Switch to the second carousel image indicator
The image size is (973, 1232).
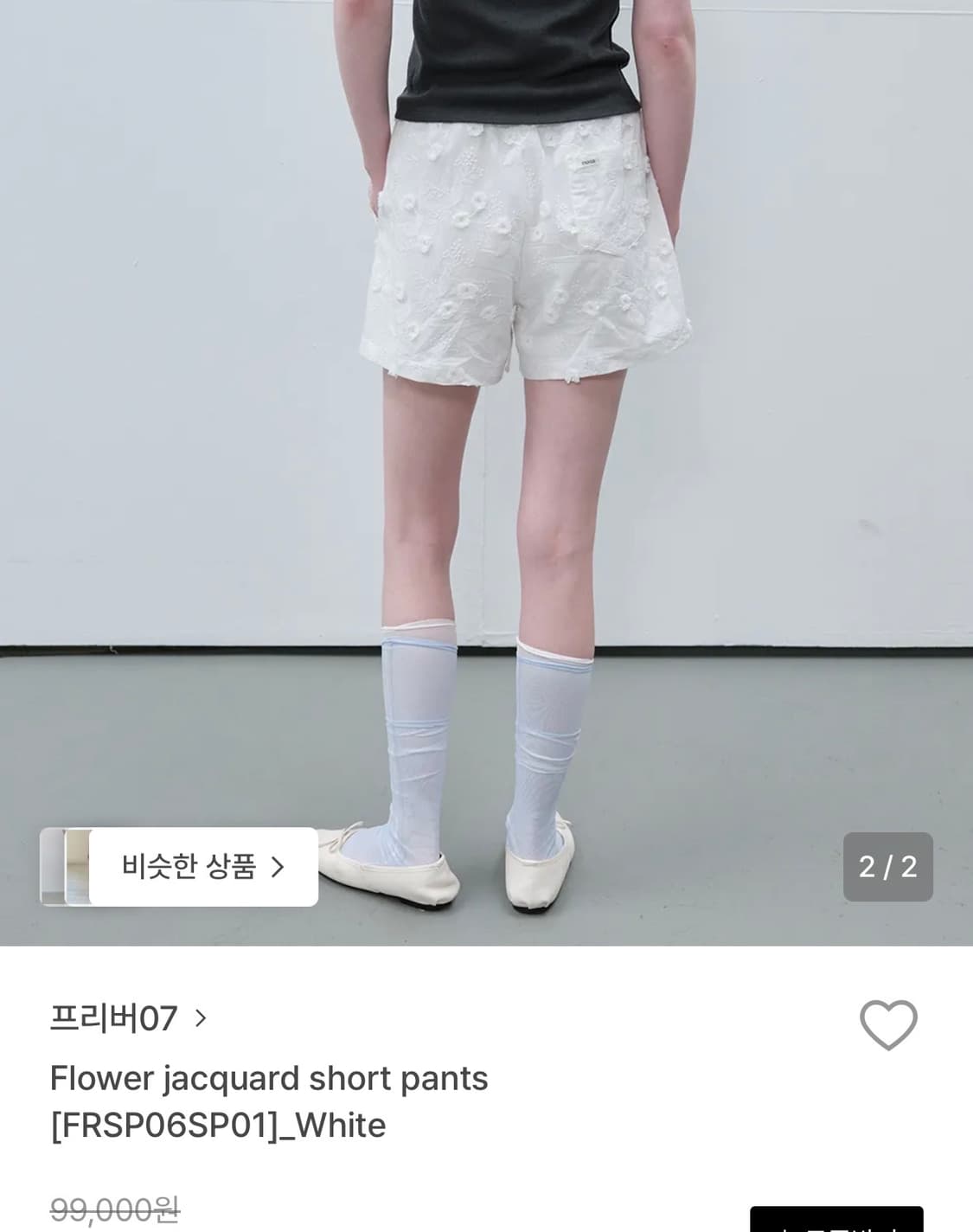887,867
